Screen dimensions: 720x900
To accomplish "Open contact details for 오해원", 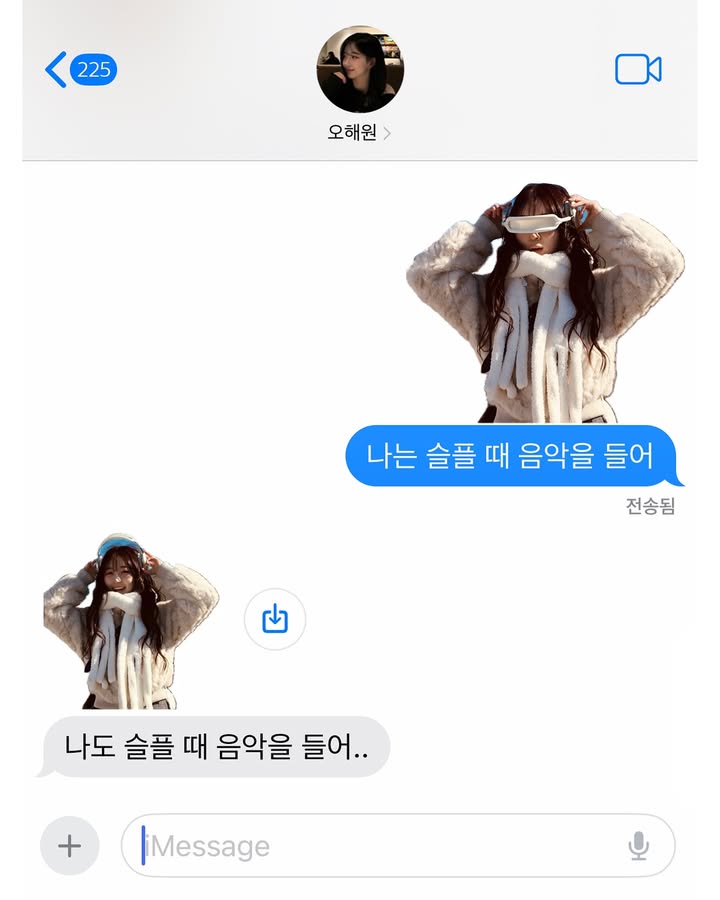I will point(360,132).
